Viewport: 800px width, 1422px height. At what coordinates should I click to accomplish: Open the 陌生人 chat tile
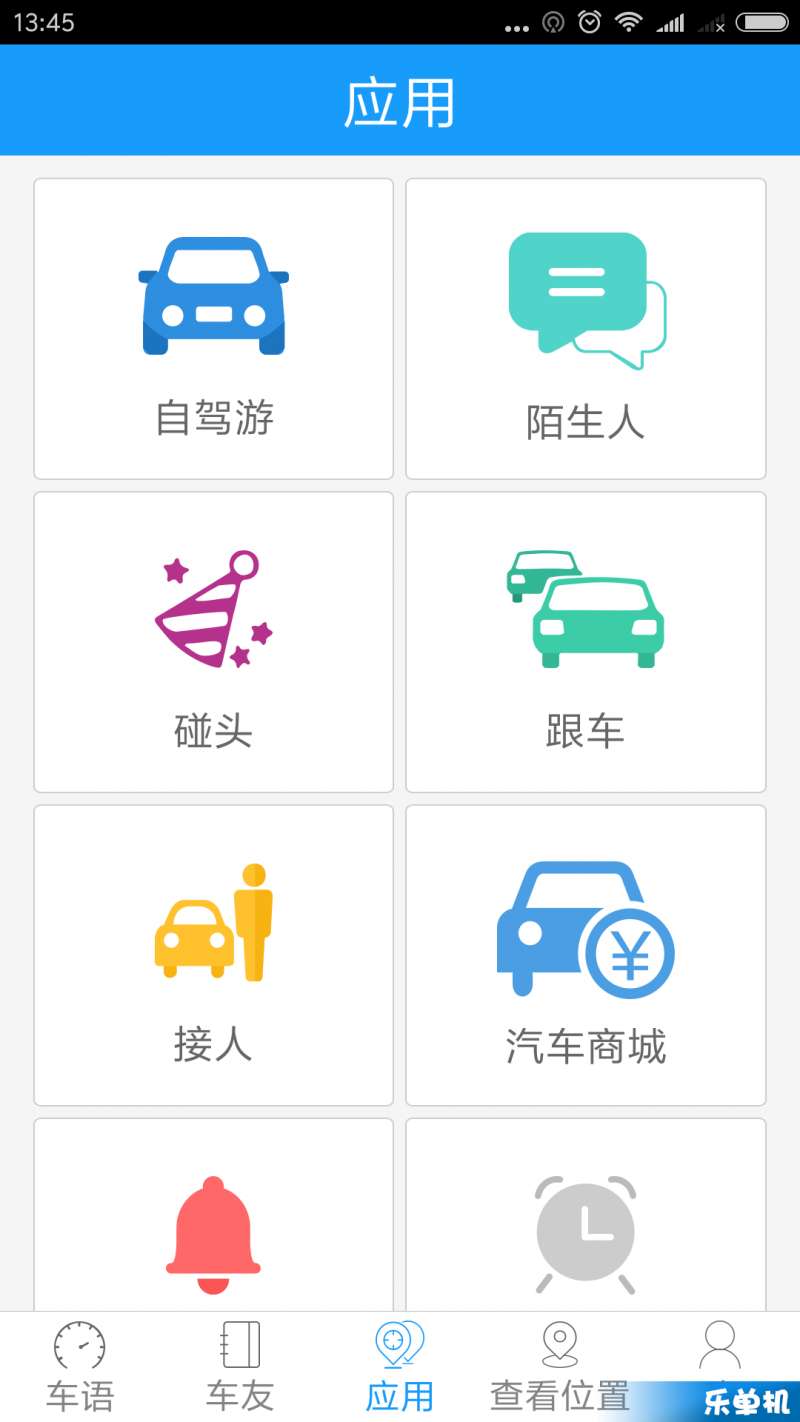click(586, 329)
